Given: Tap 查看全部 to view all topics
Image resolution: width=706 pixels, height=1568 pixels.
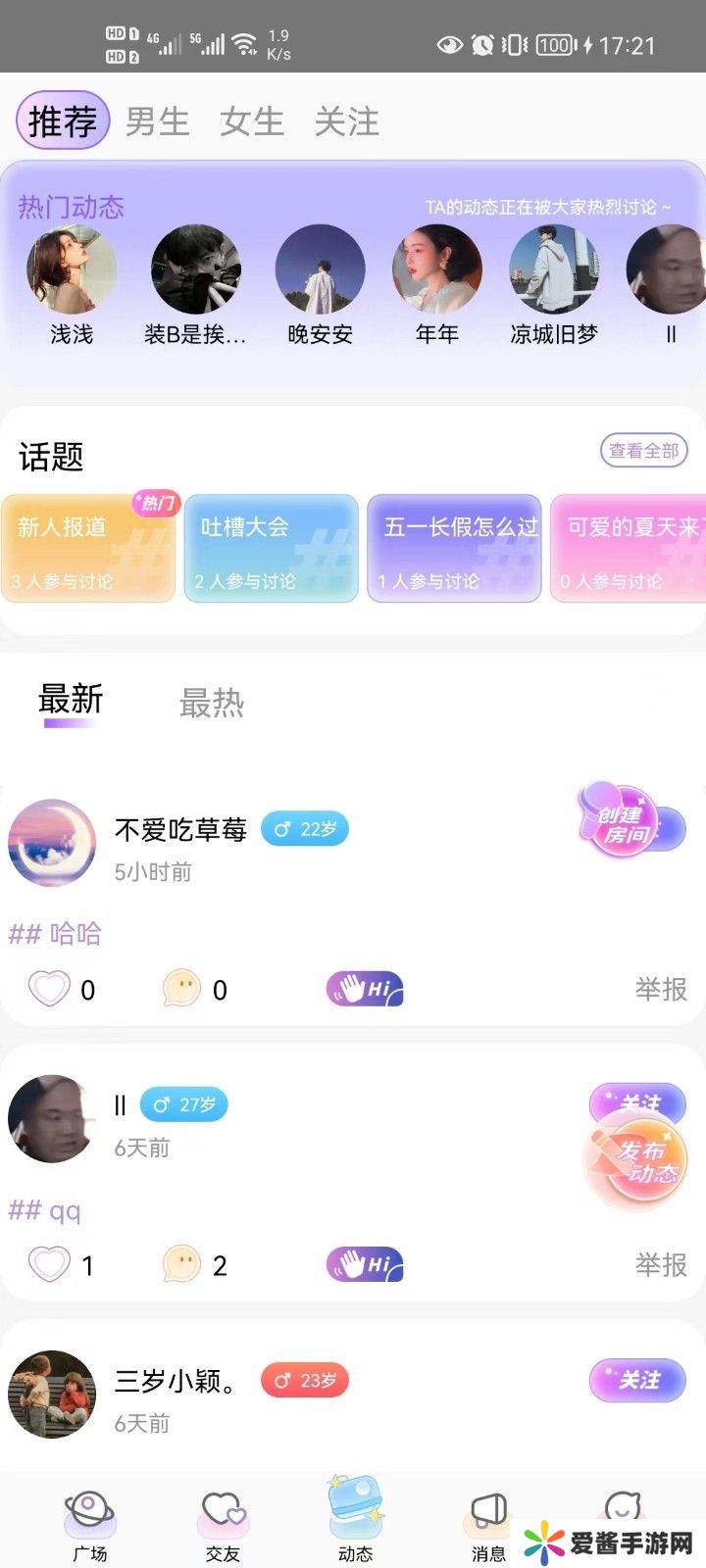Looking at the screenshot, I should (643, 451).
